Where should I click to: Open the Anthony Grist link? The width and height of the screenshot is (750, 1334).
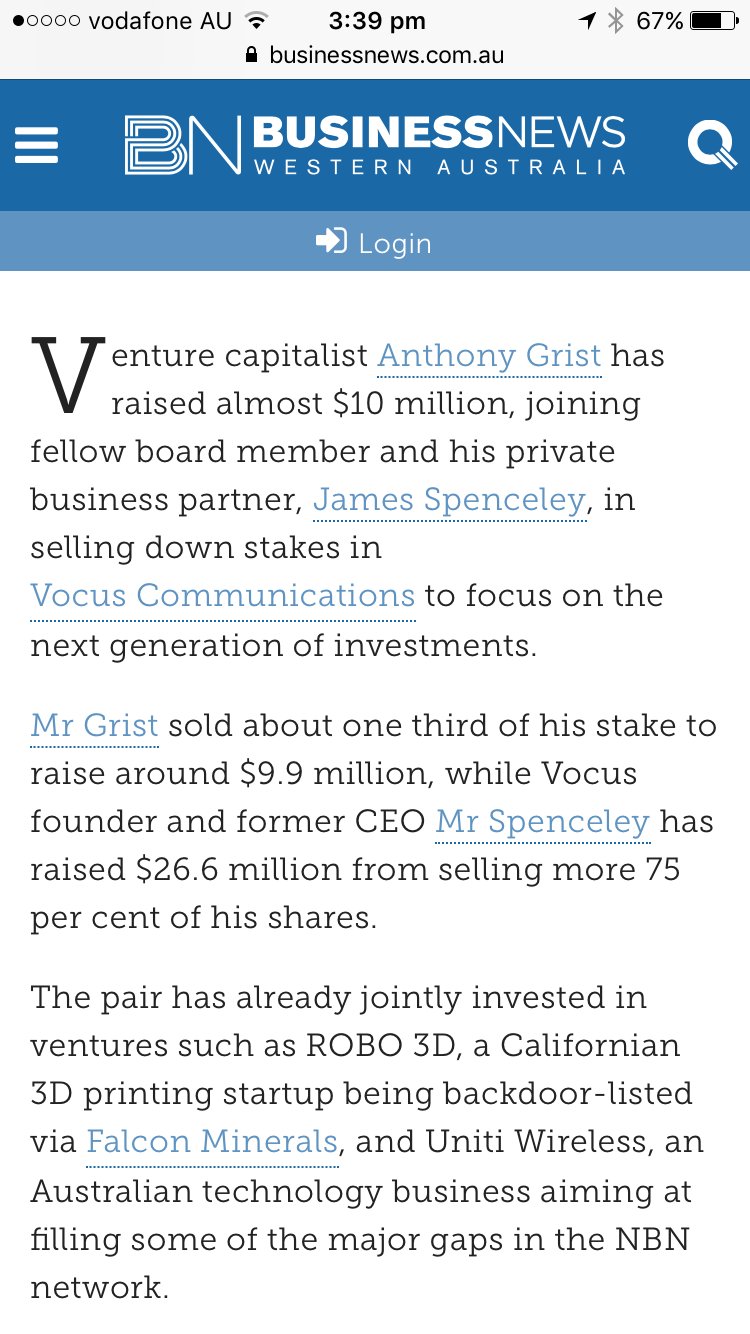pos(489,356)
